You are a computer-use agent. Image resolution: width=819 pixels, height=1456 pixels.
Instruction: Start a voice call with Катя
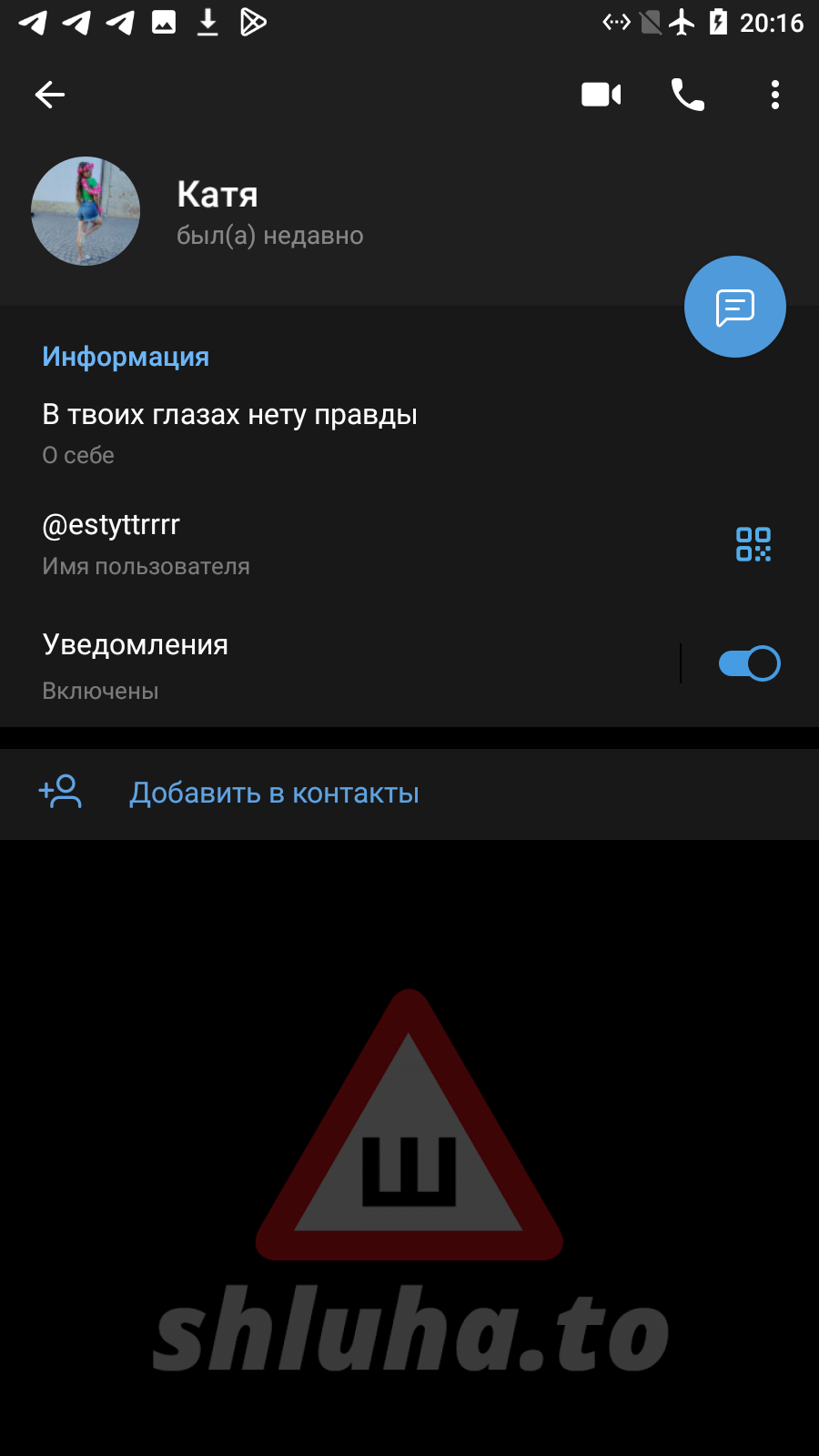pos(688,95)
